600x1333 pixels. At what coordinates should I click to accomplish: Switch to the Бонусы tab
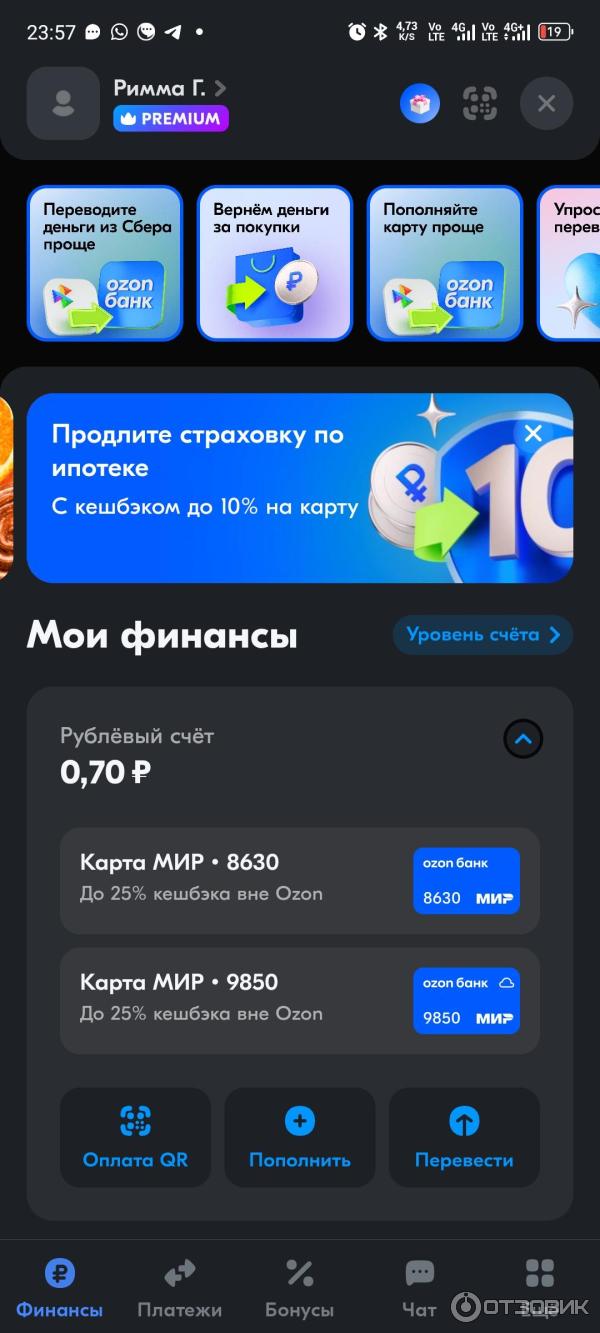coord(299,1288)
